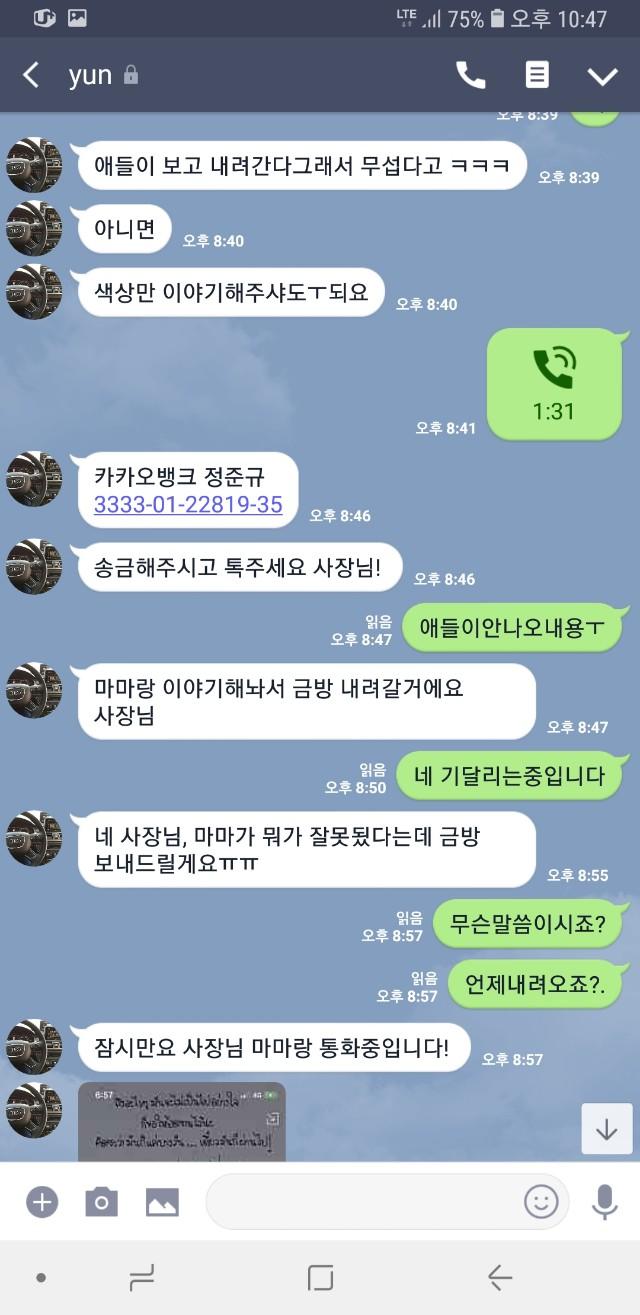Tap the 1:31 call record bubble

(553, 384)
